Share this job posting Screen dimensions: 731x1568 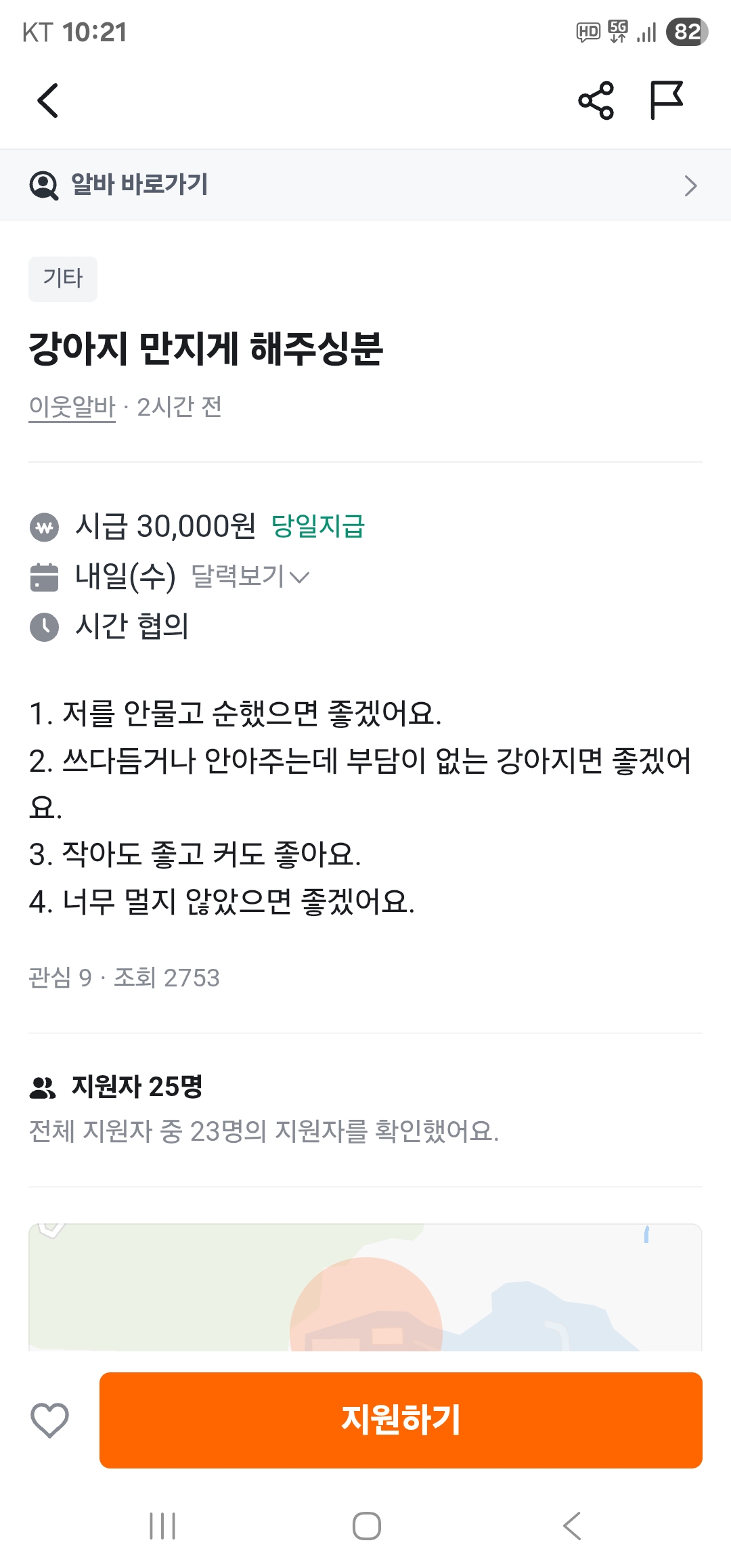coord(596,101)
